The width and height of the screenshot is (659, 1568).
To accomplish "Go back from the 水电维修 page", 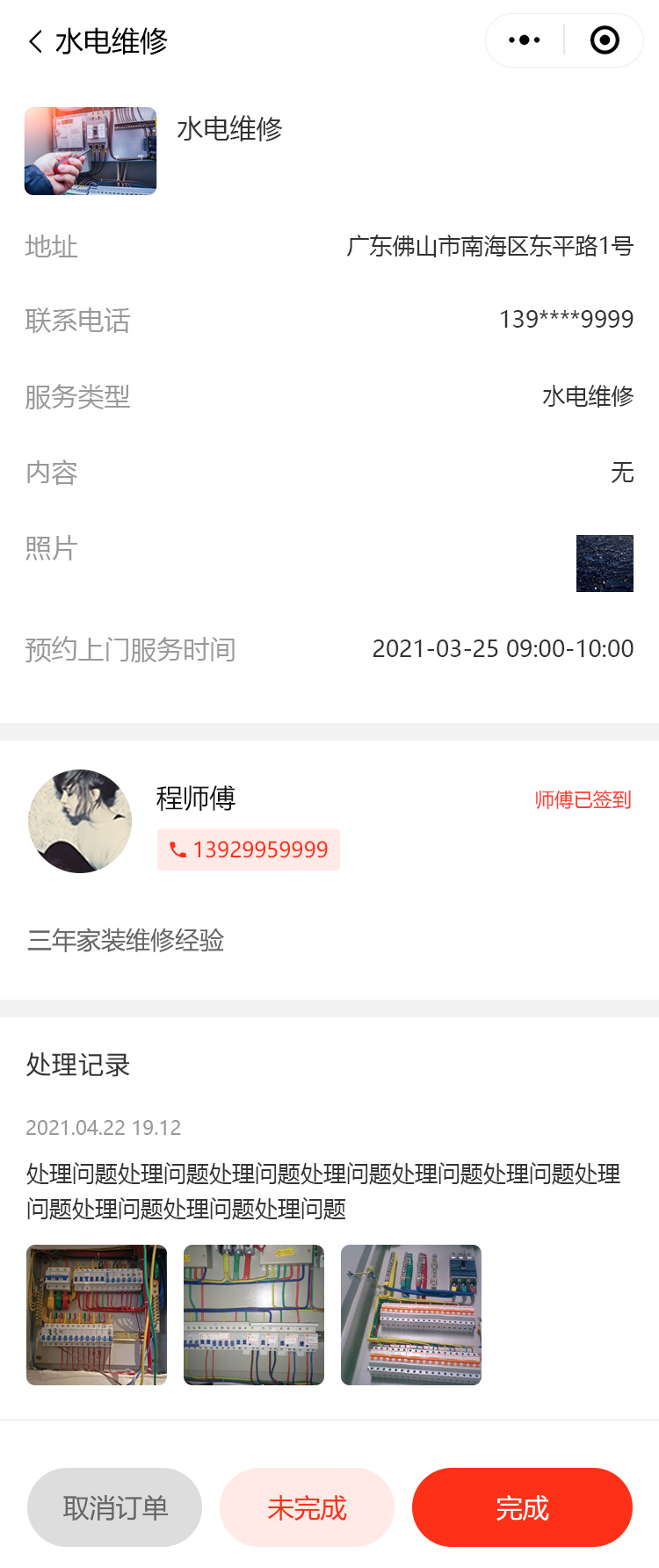I will point(36,41).
